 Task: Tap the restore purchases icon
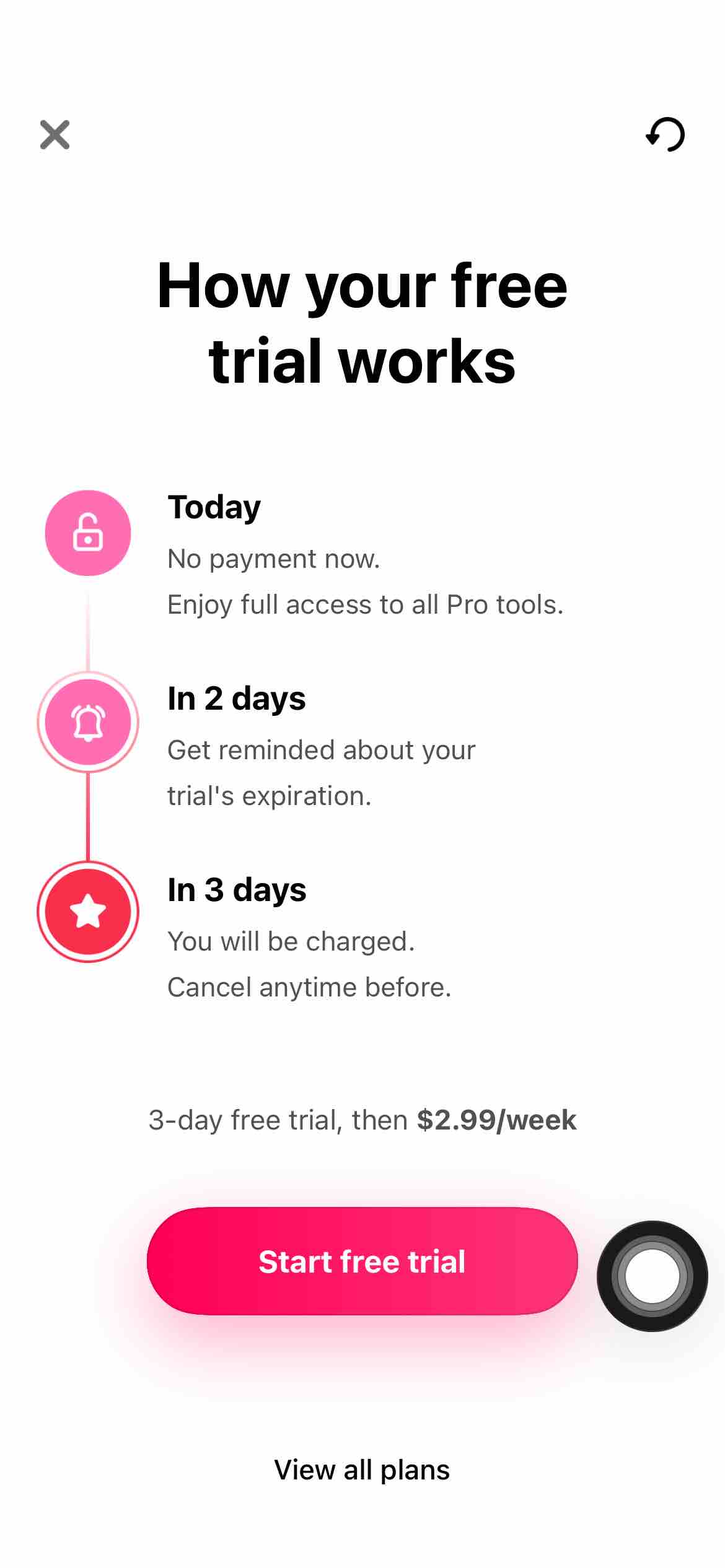pos(666,134)
